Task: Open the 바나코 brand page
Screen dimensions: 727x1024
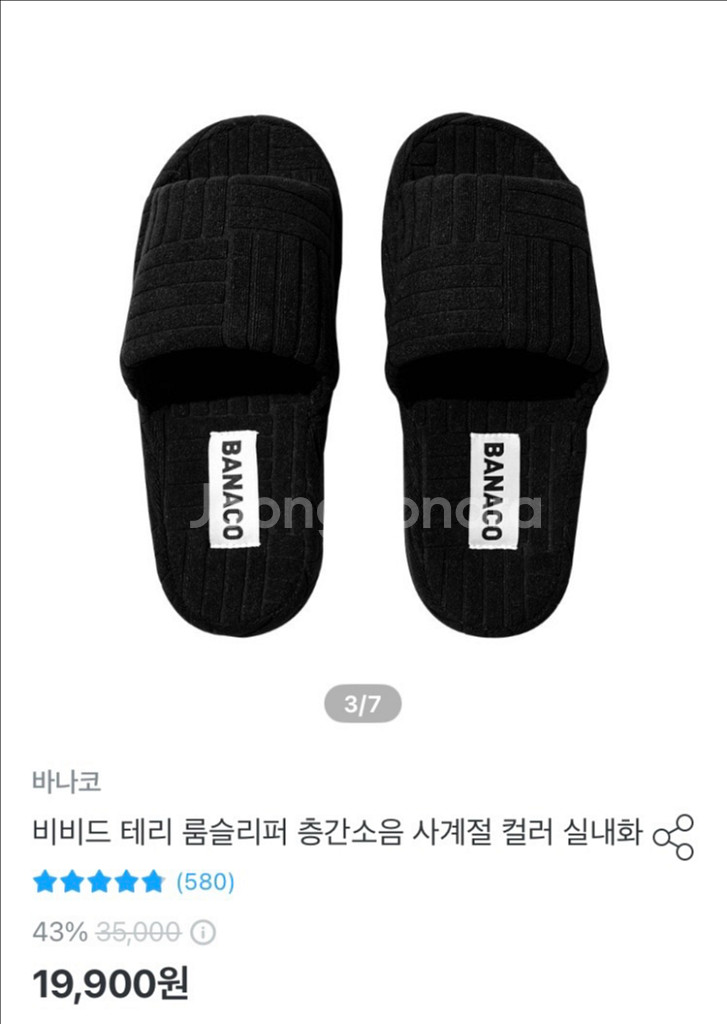Action: (67, 780)
